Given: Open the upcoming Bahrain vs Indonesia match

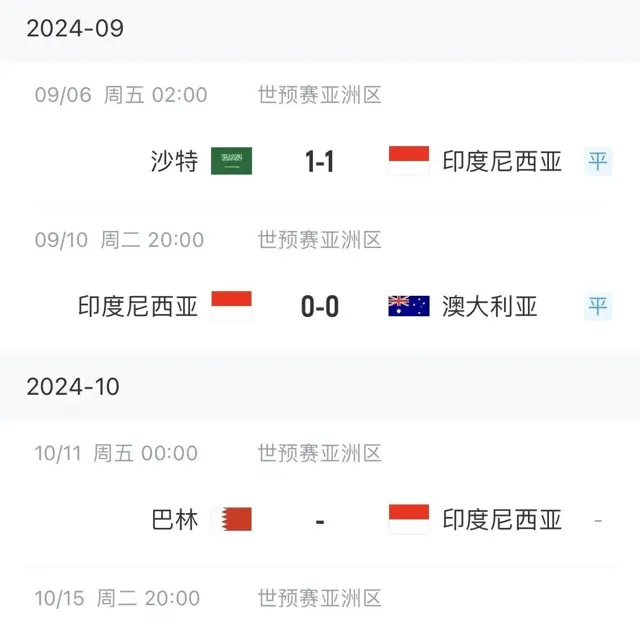Looking at the screenshot, I should (x=320, y=520).
